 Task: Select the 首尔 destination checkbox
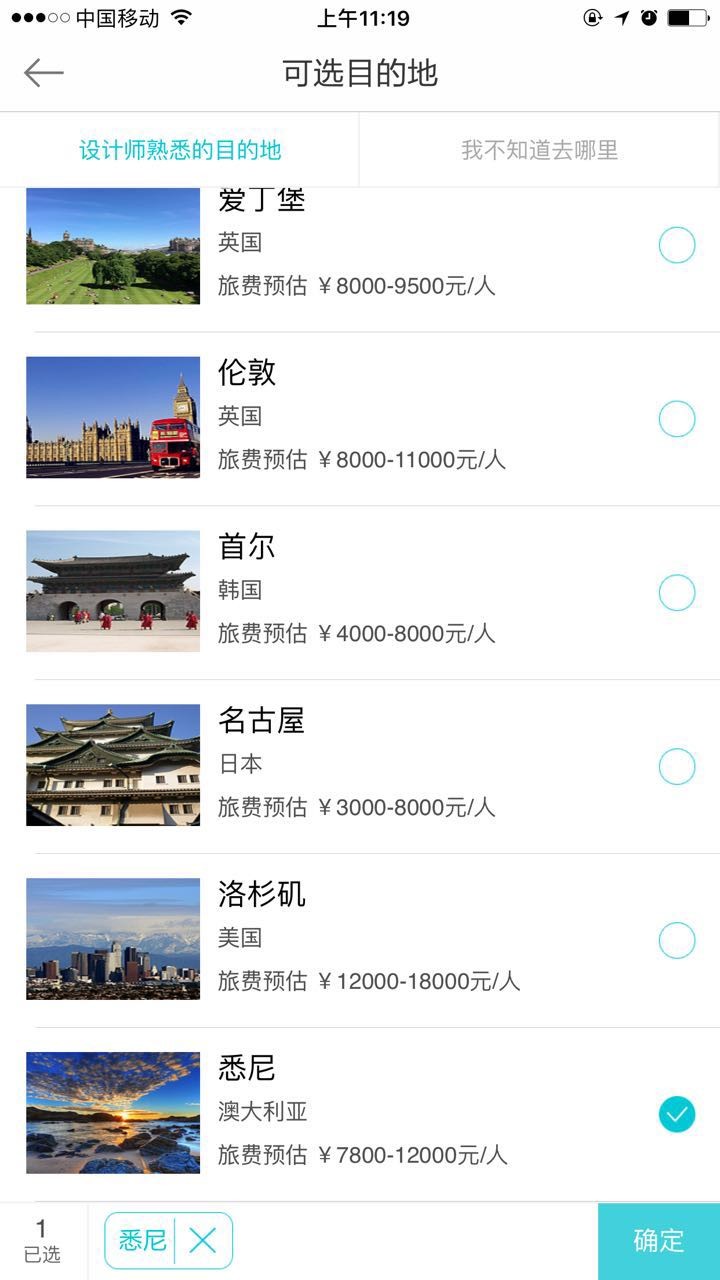pyautogui.click(x=677, y=593)
